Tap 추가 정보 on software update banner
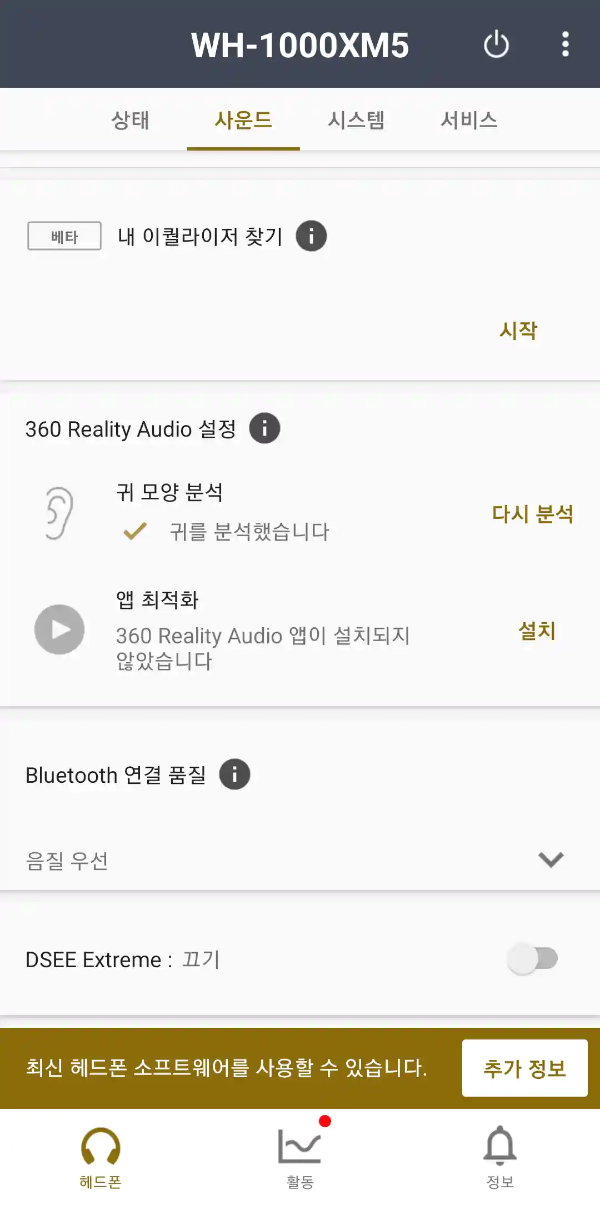This screenshot has height=1216, width=600. tap(525, 1069)
